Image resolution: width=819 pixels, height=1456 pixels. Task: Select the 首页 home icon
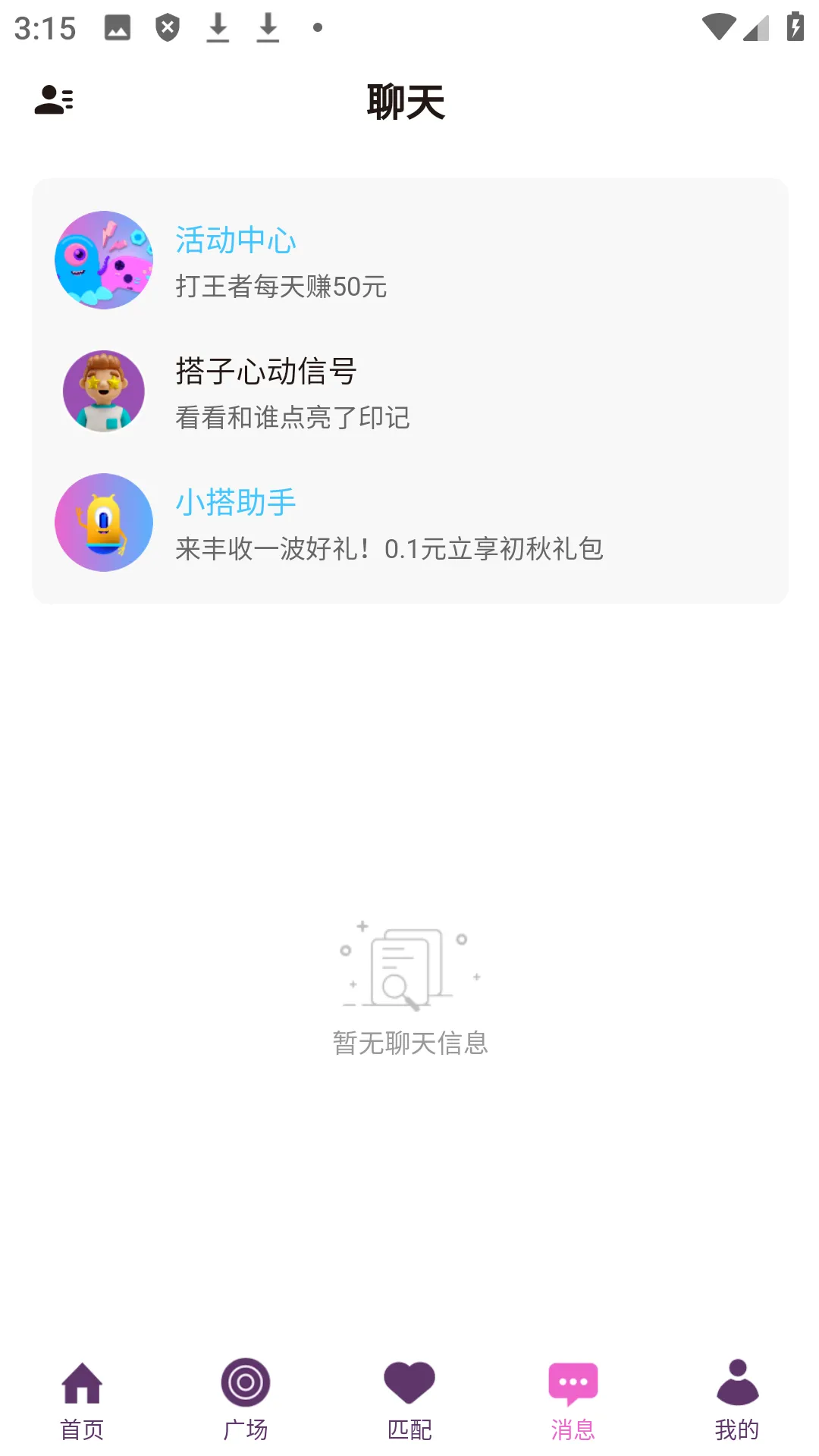(x=81, y=1382)
